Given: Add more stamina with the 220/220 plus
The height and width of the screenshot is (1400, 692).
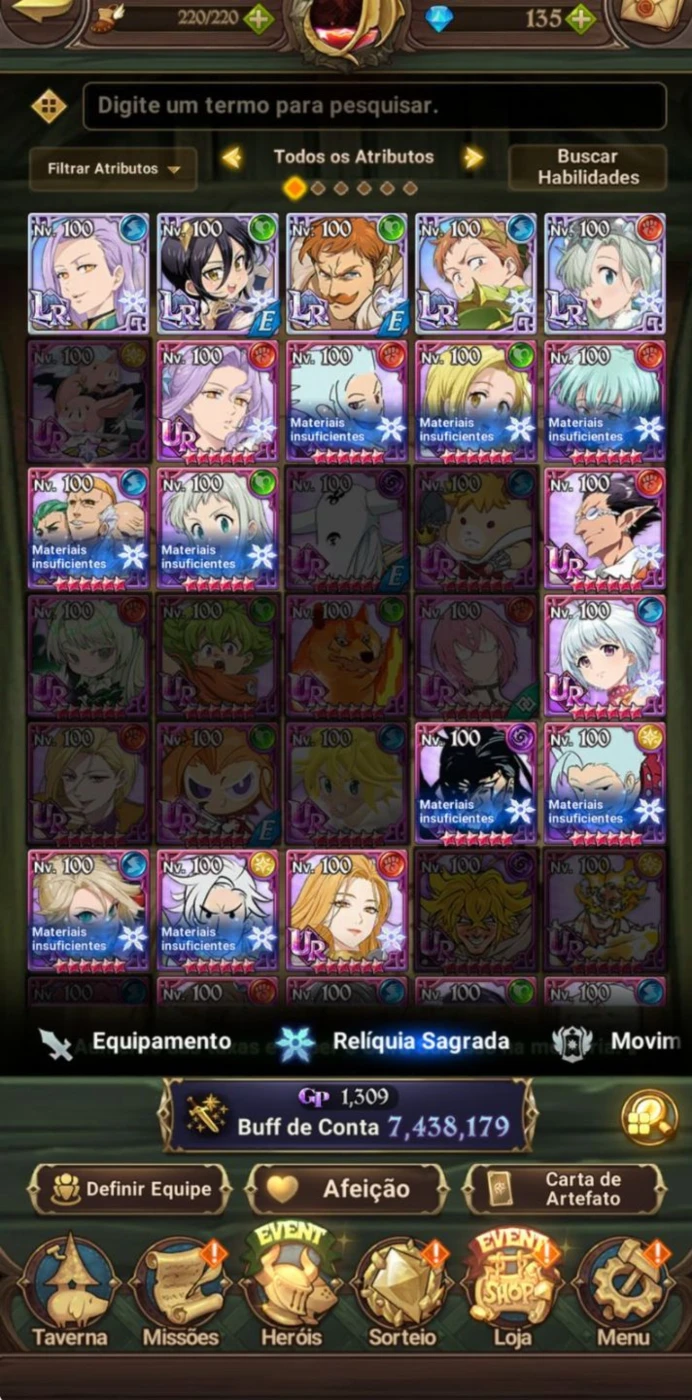Looking at the screenshot, I should [258, 18].
